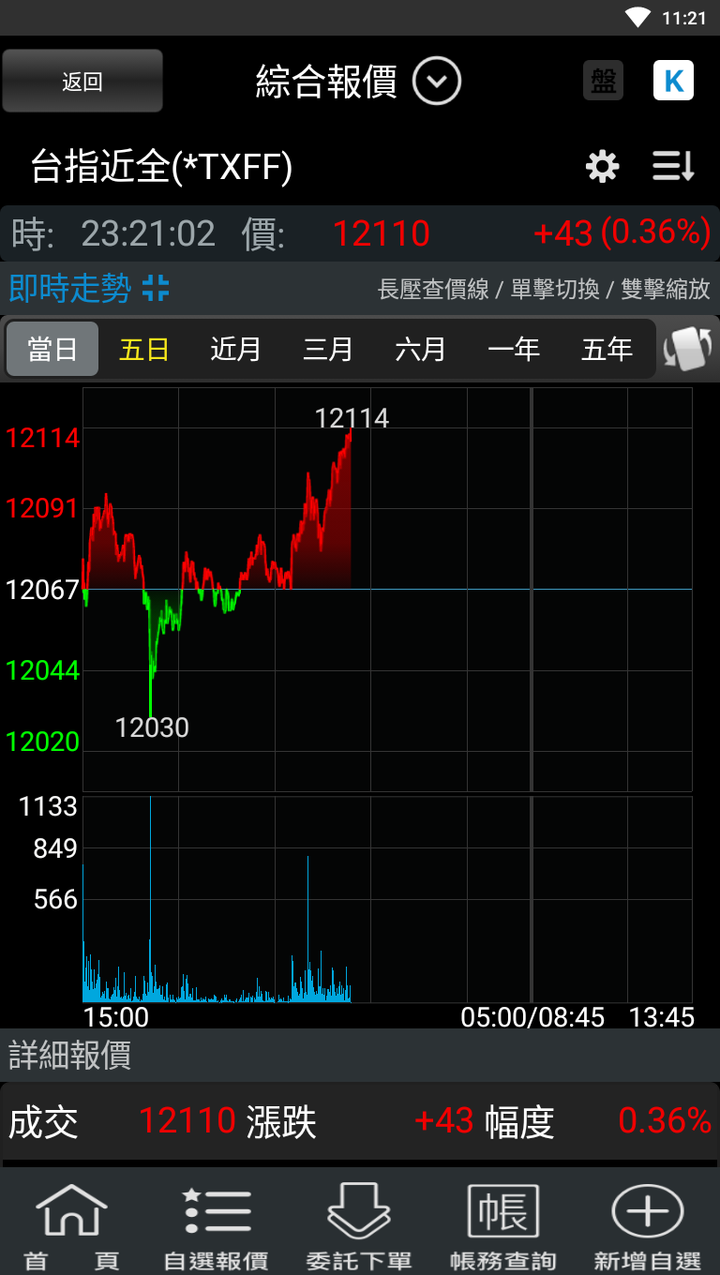Viewport: 720px width, 1275px height.
Task: Select the 當日 period tab
Action: pyautogui.click(x=53, y=349)
